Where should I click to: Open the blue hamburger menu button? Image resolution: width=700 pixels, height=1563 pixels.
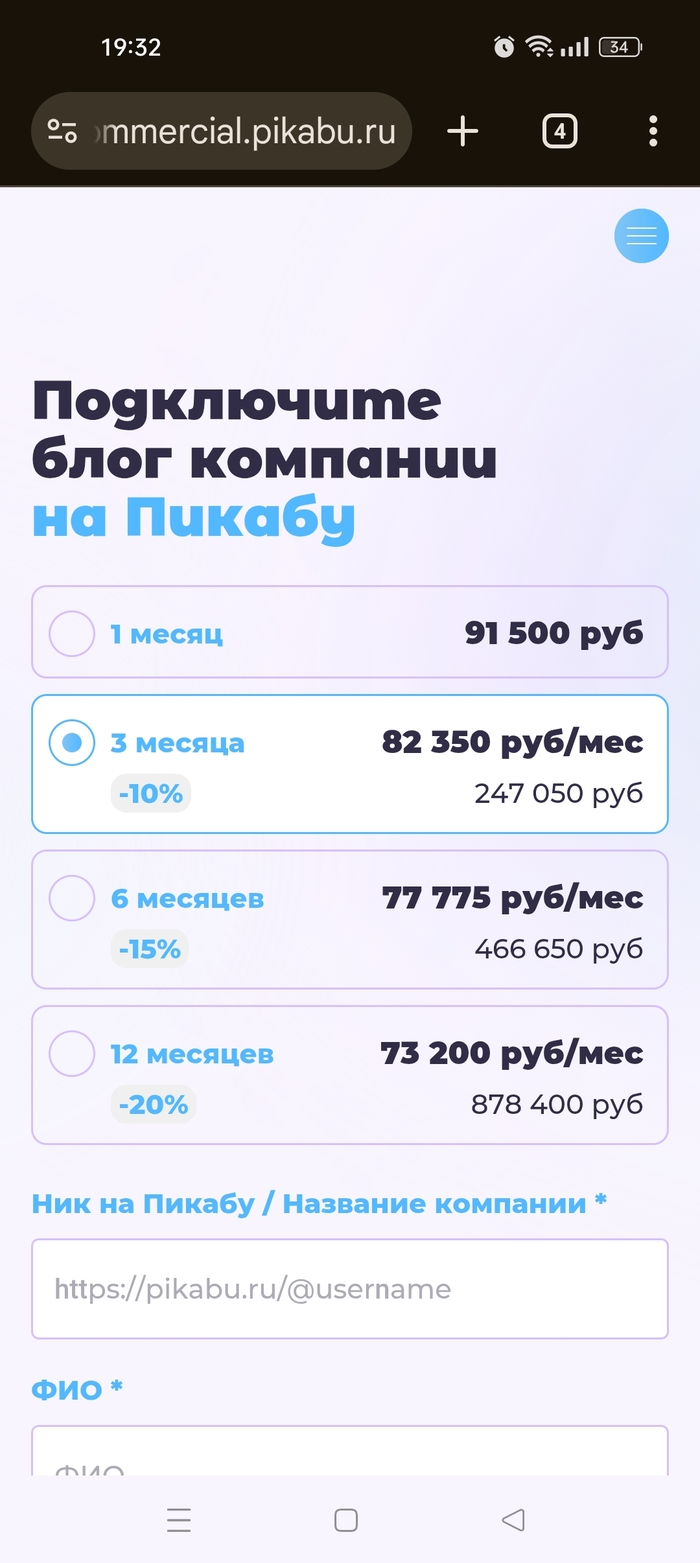click(x=641, y=236)
